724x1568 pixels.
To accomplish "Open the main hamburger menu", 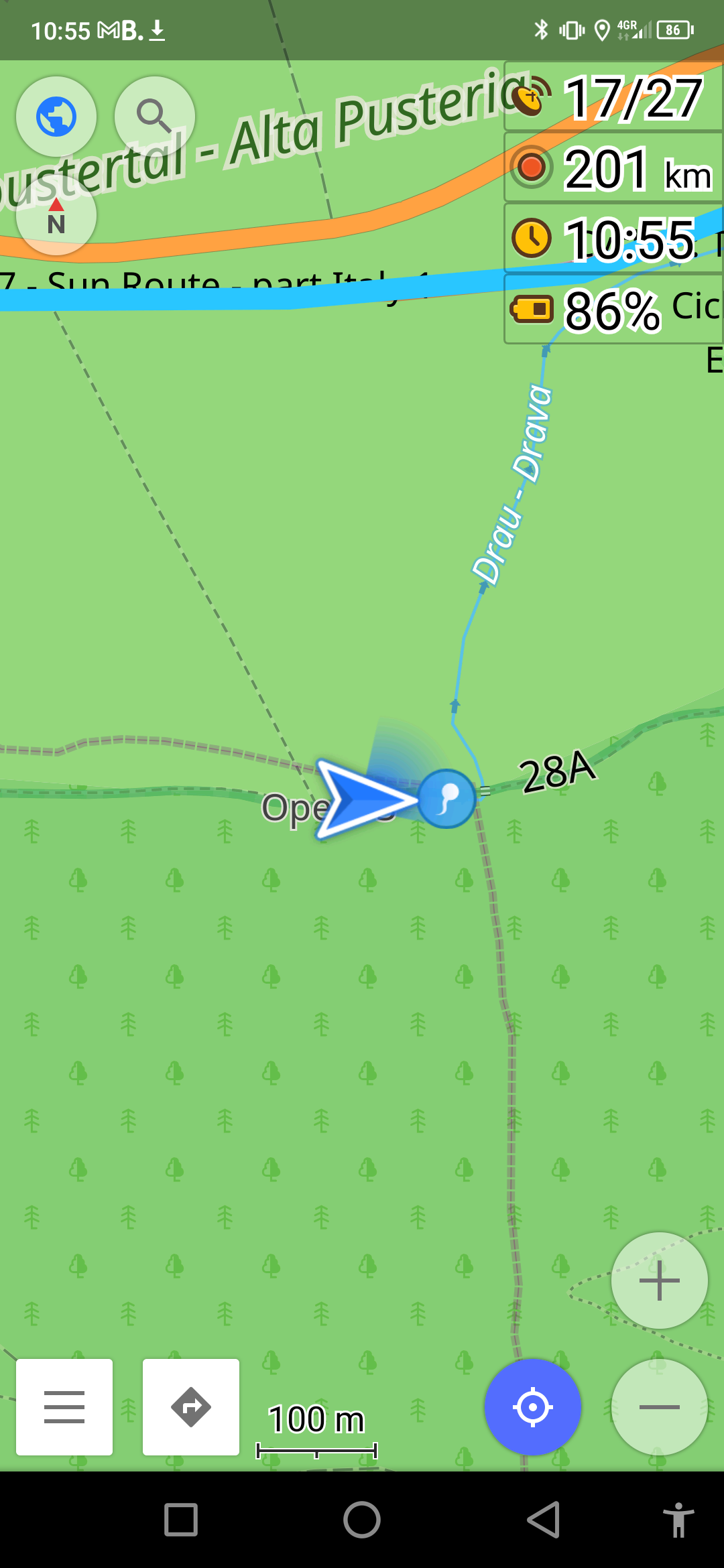I will point(64,1407).
